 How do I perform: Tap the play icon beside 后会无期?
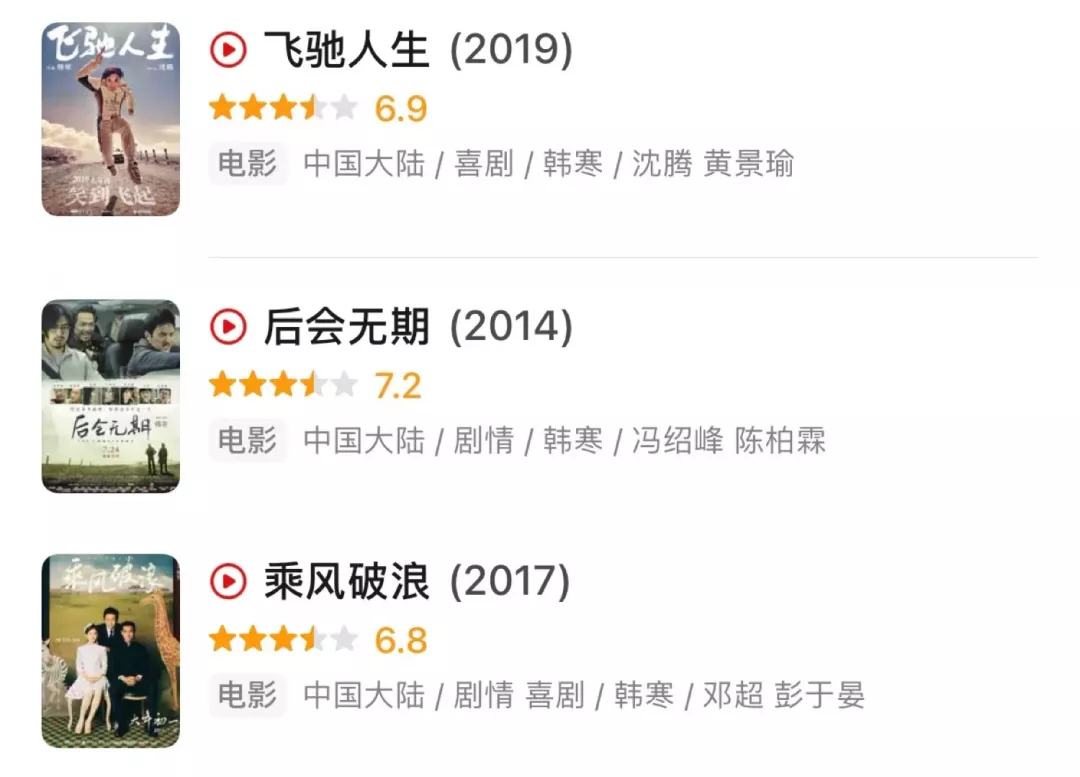229,327
